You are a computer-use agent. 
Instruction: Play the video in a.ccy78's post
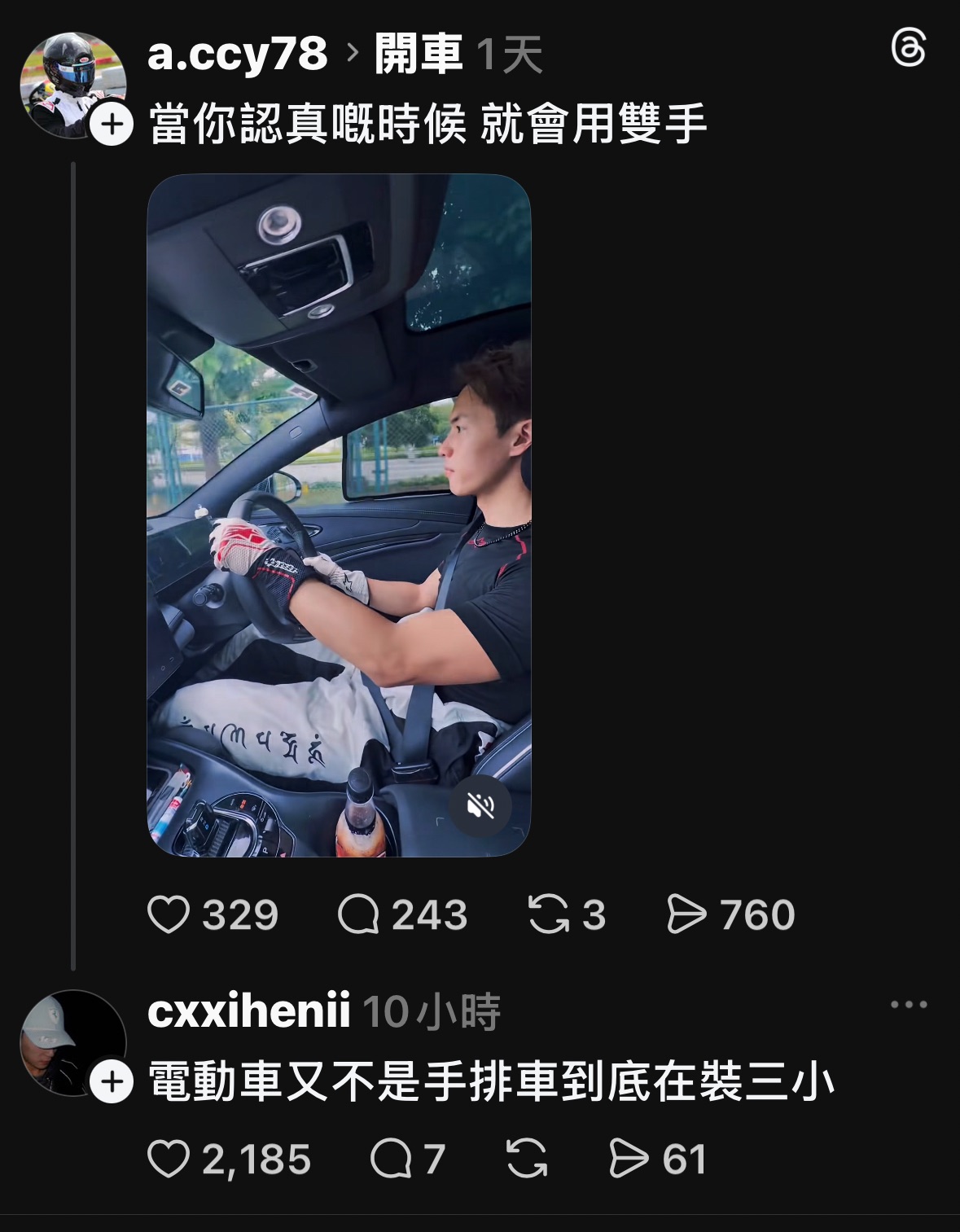point(339,515)
